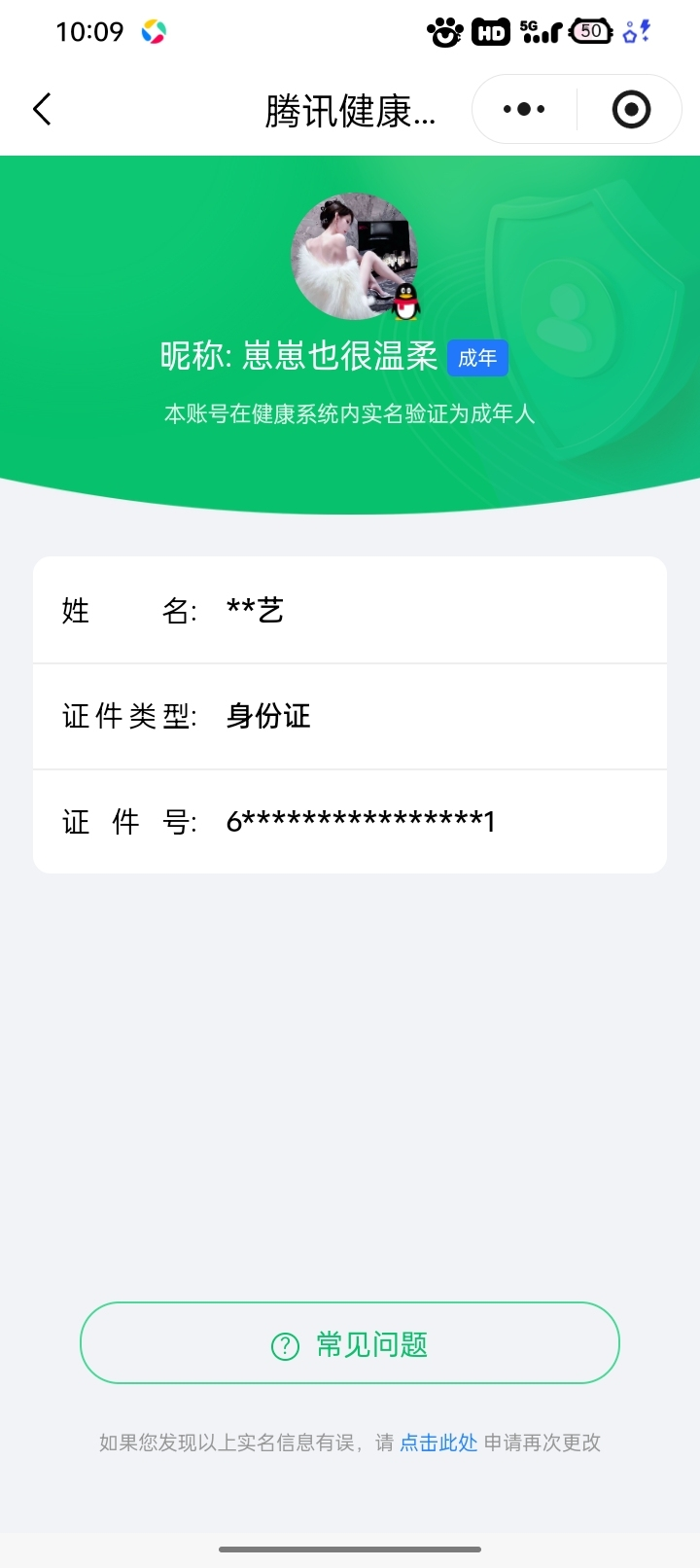Image resolution: width=700 pixels, height=1568 pixels.
Task: Select the 腾讯健康 title in the top bar
Action: click(350, 109)
